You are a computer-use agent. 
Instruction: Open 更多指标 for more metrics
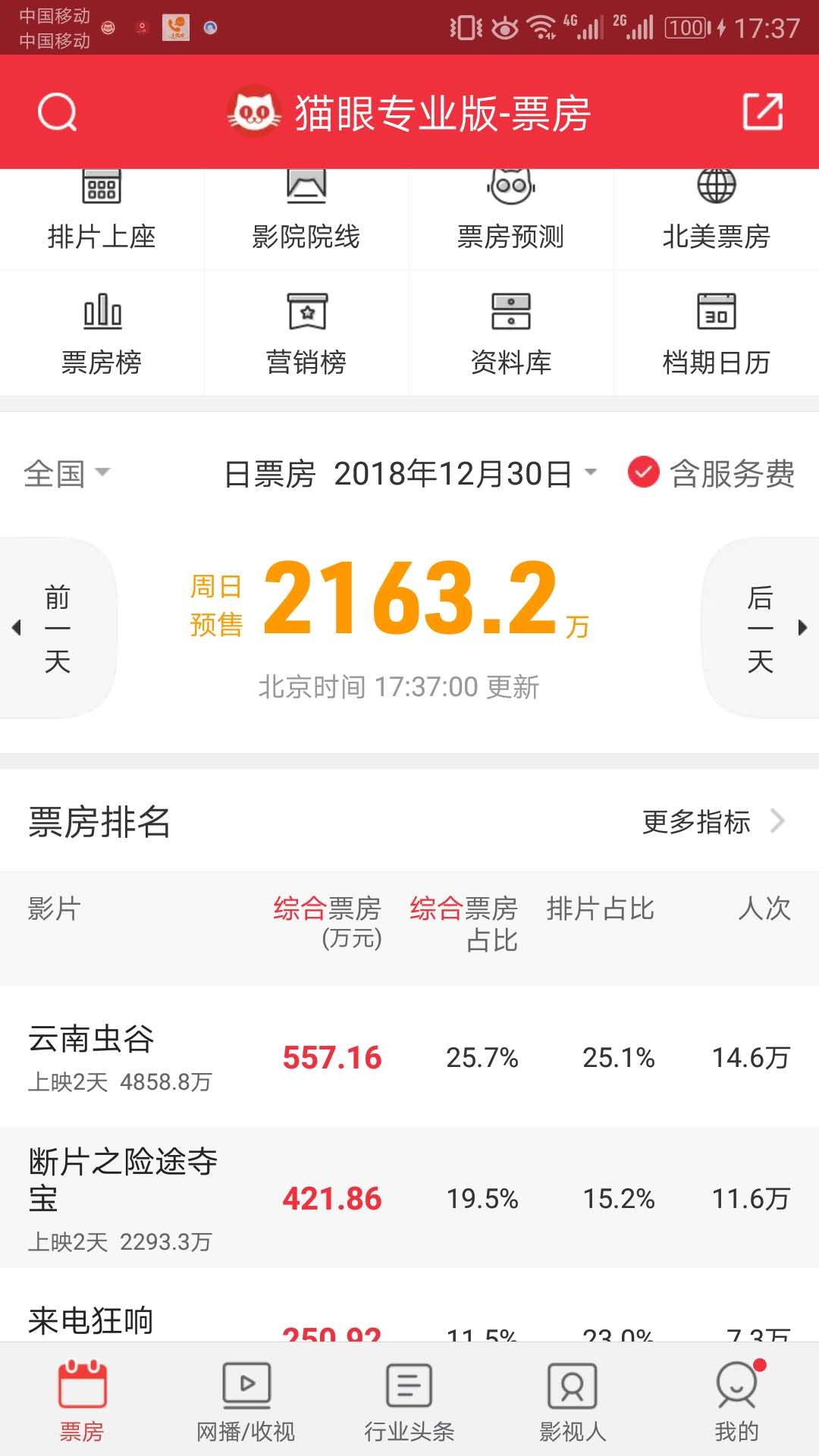click(711, 822)
